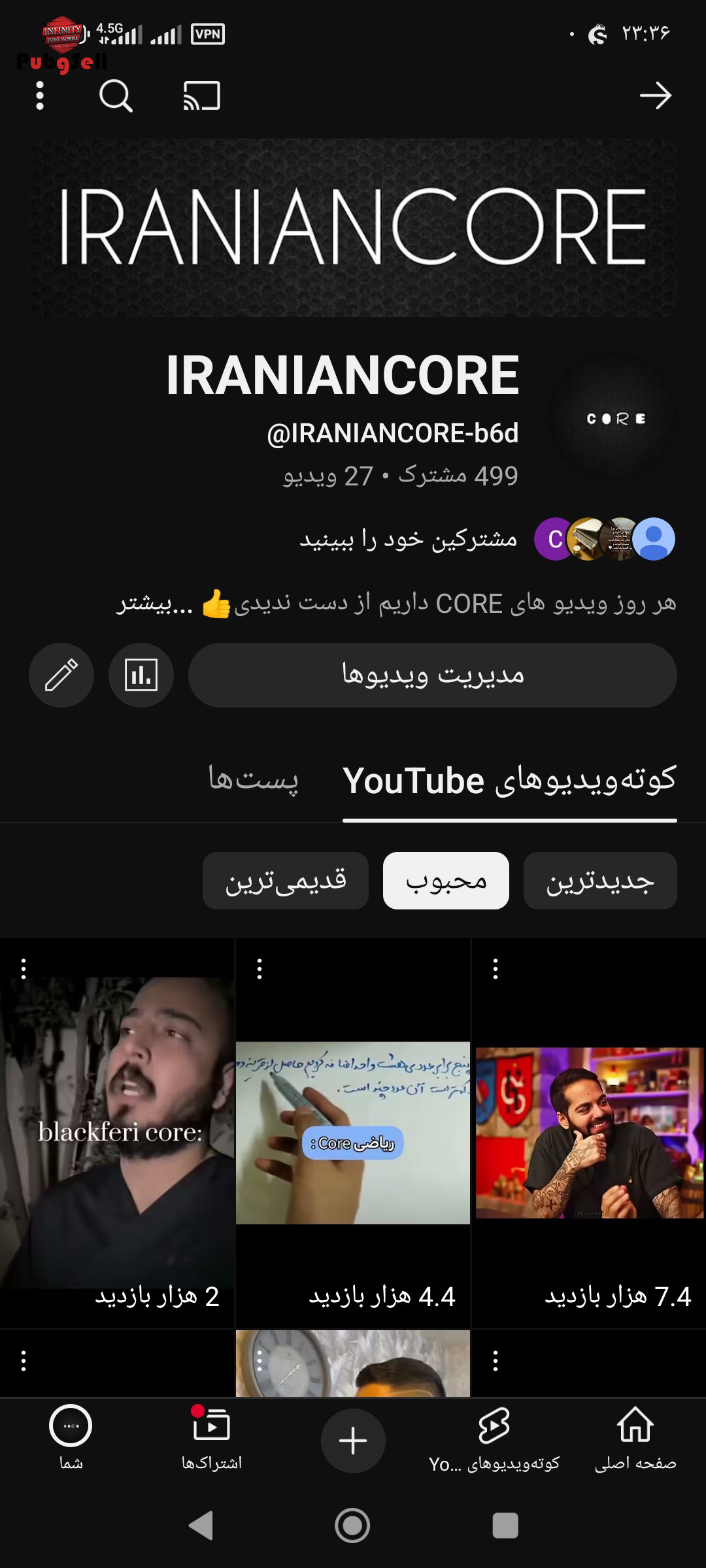Viewport: 706px width, 1568px height.
Task: Select the کوته‌ویدیوهای YouTube tab
Action: [510, 781]
